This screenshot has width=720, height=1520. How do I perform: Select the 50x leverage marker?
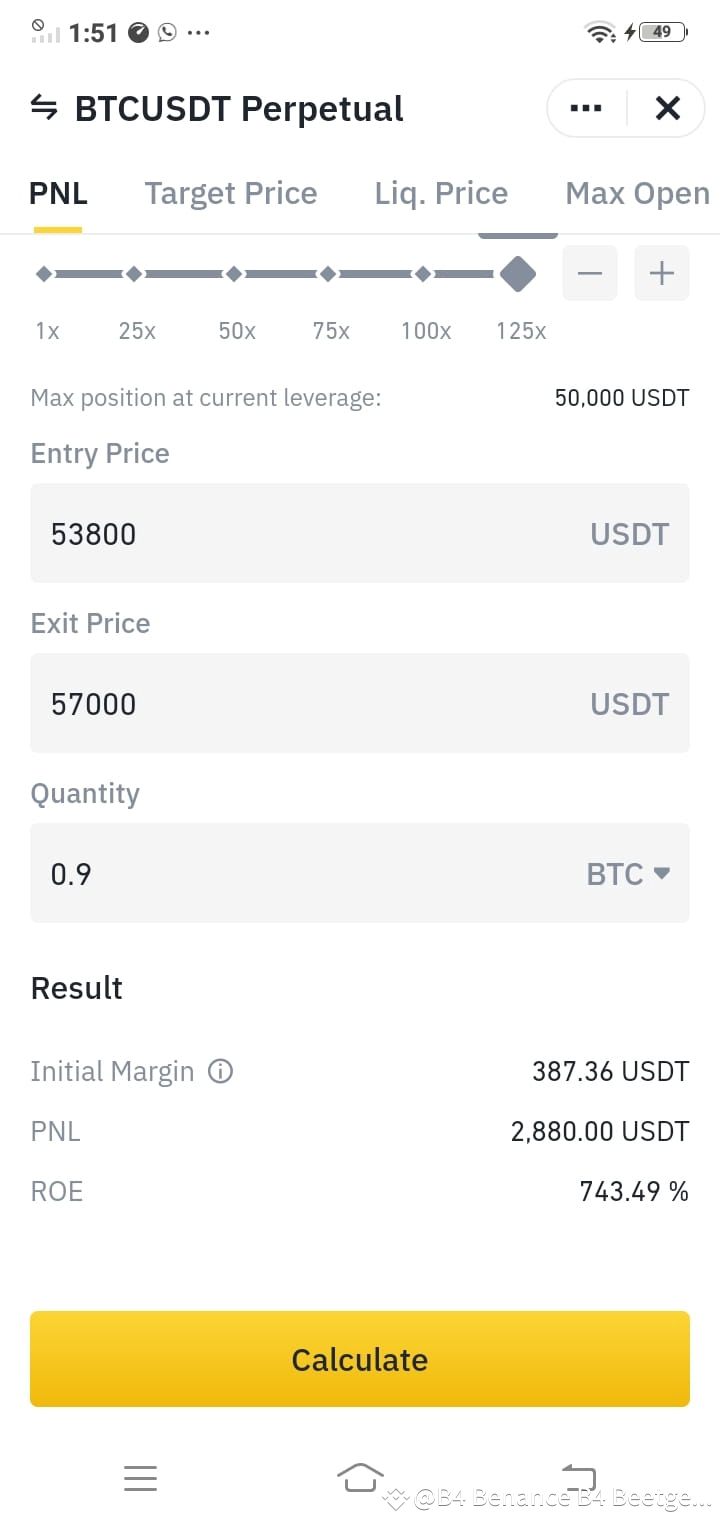click(x=234, y=272)
